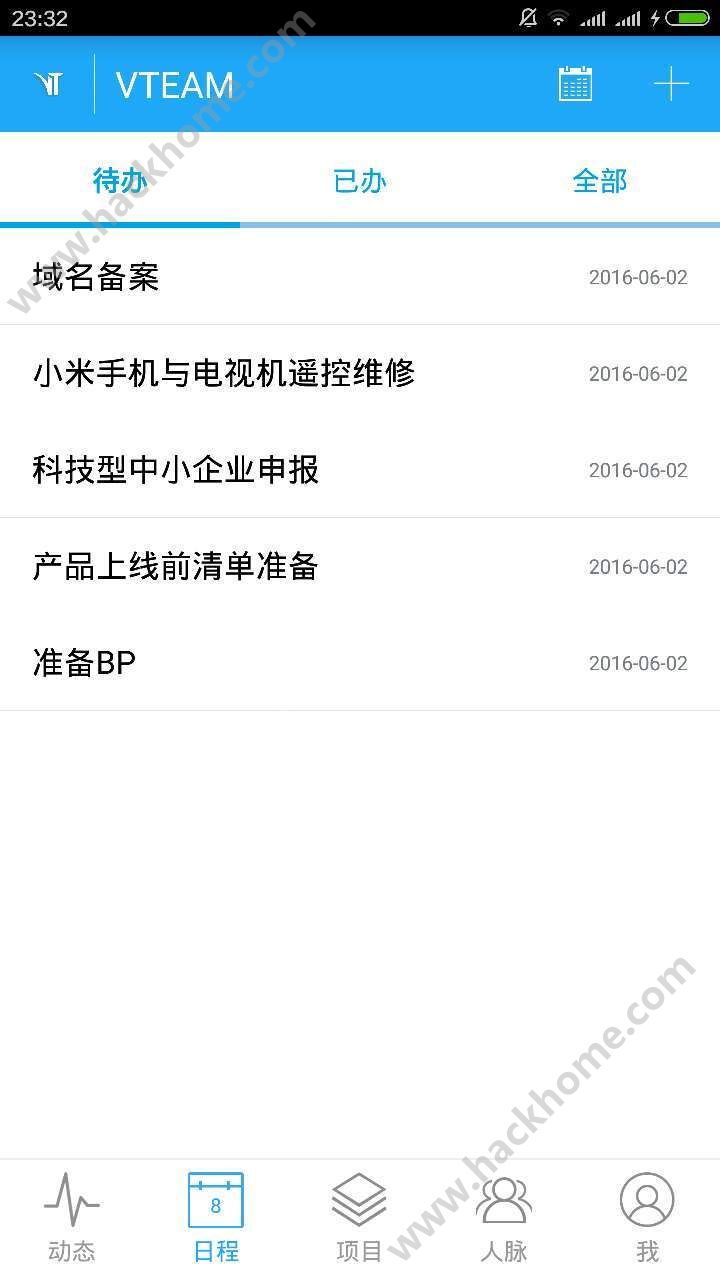720x1280 pixels.
Task: Switch to the 待办 tab
Action: 120,181
